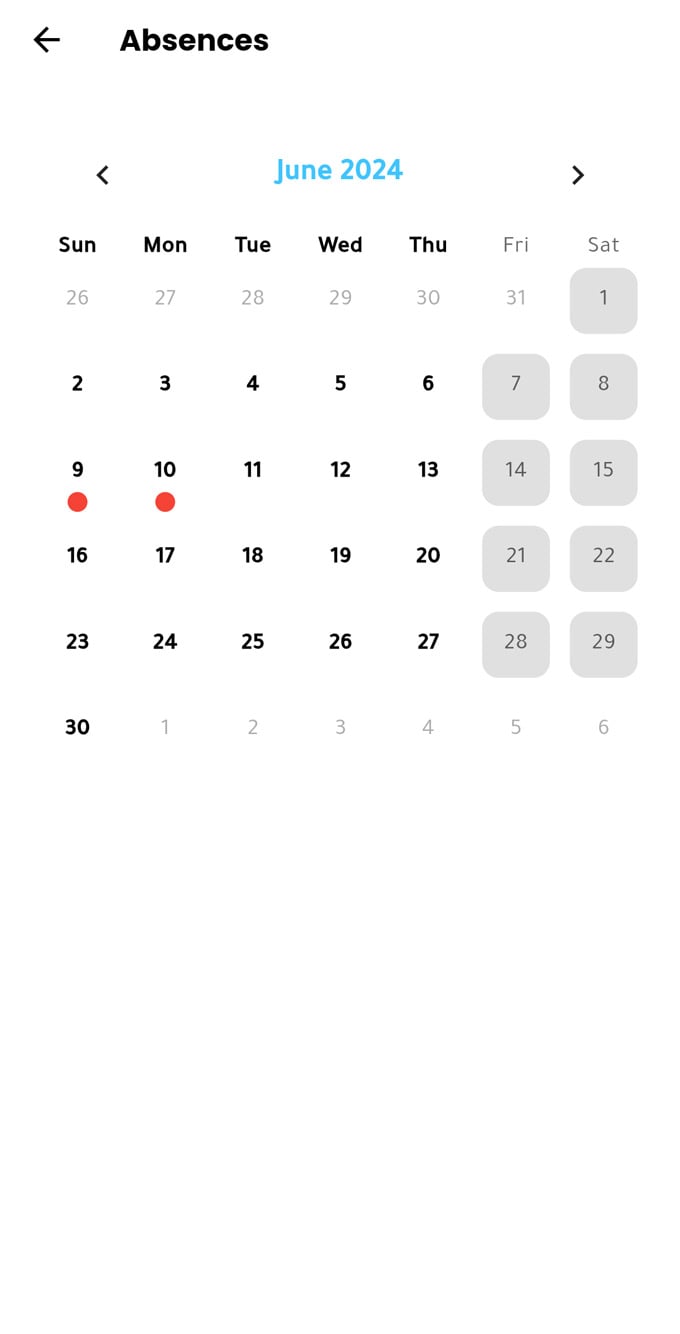Tap May 28 from the previous month
The width and height of the screenshot is (680, 1334).
(253, 297)
